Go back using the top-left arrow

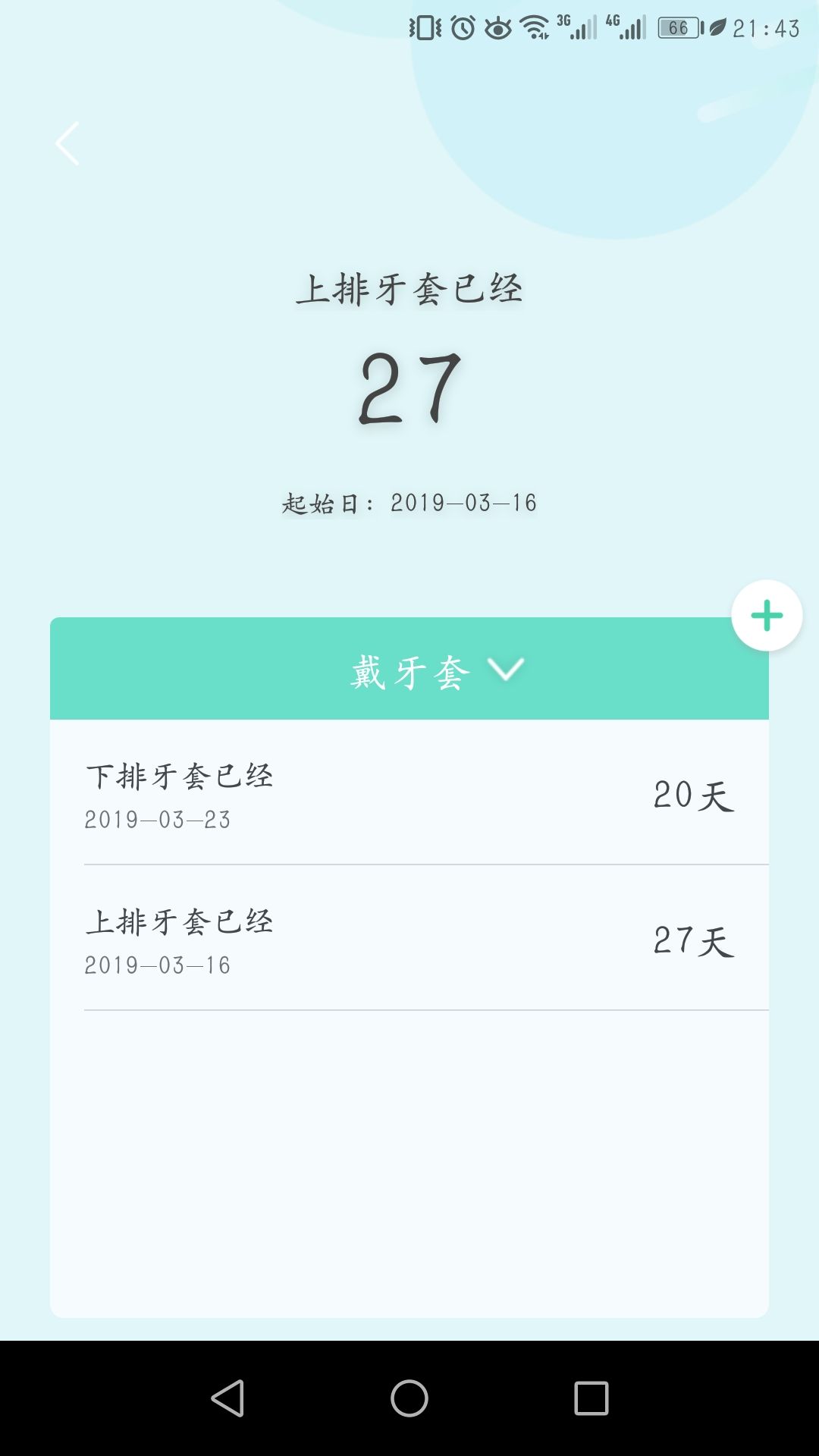pos(67,143)
